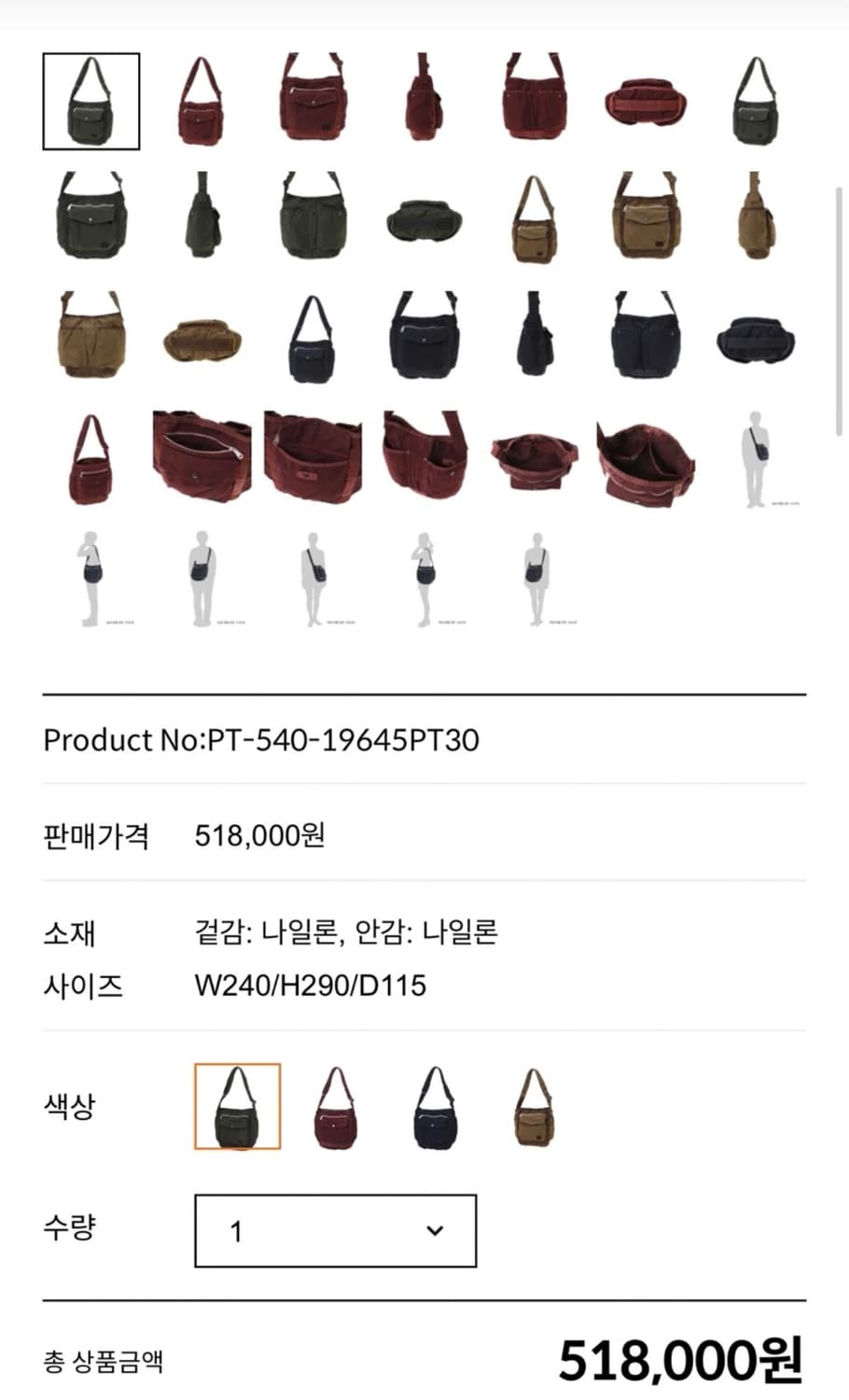Open the black bag front view thumbnail
Viewport: 849px width, 1400px height.
[x=313, y=341]
